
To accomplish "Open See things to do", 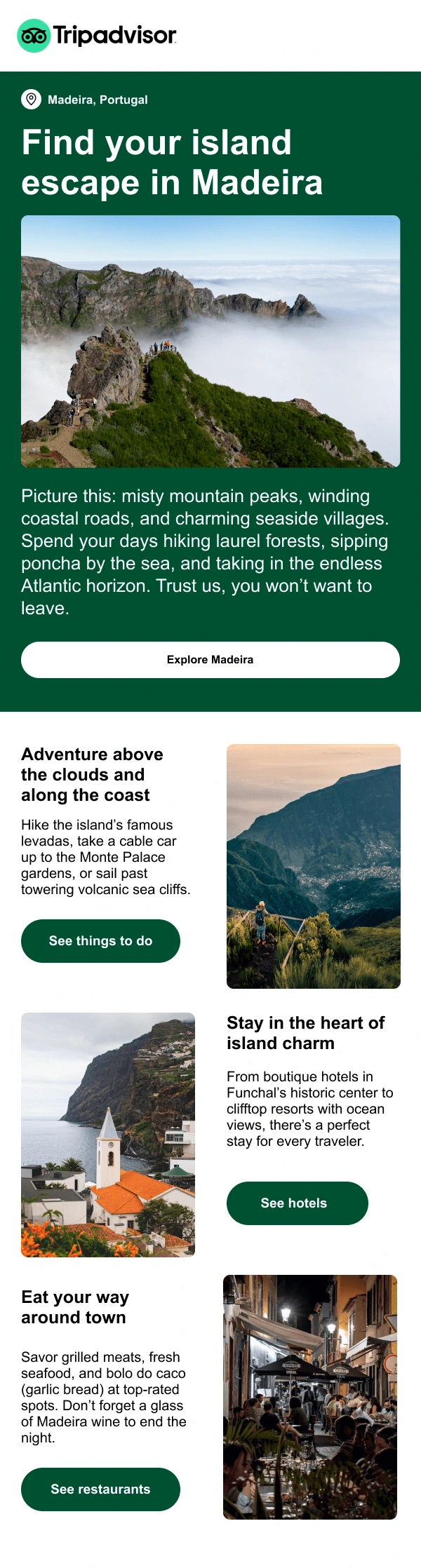I will [100, 940].
